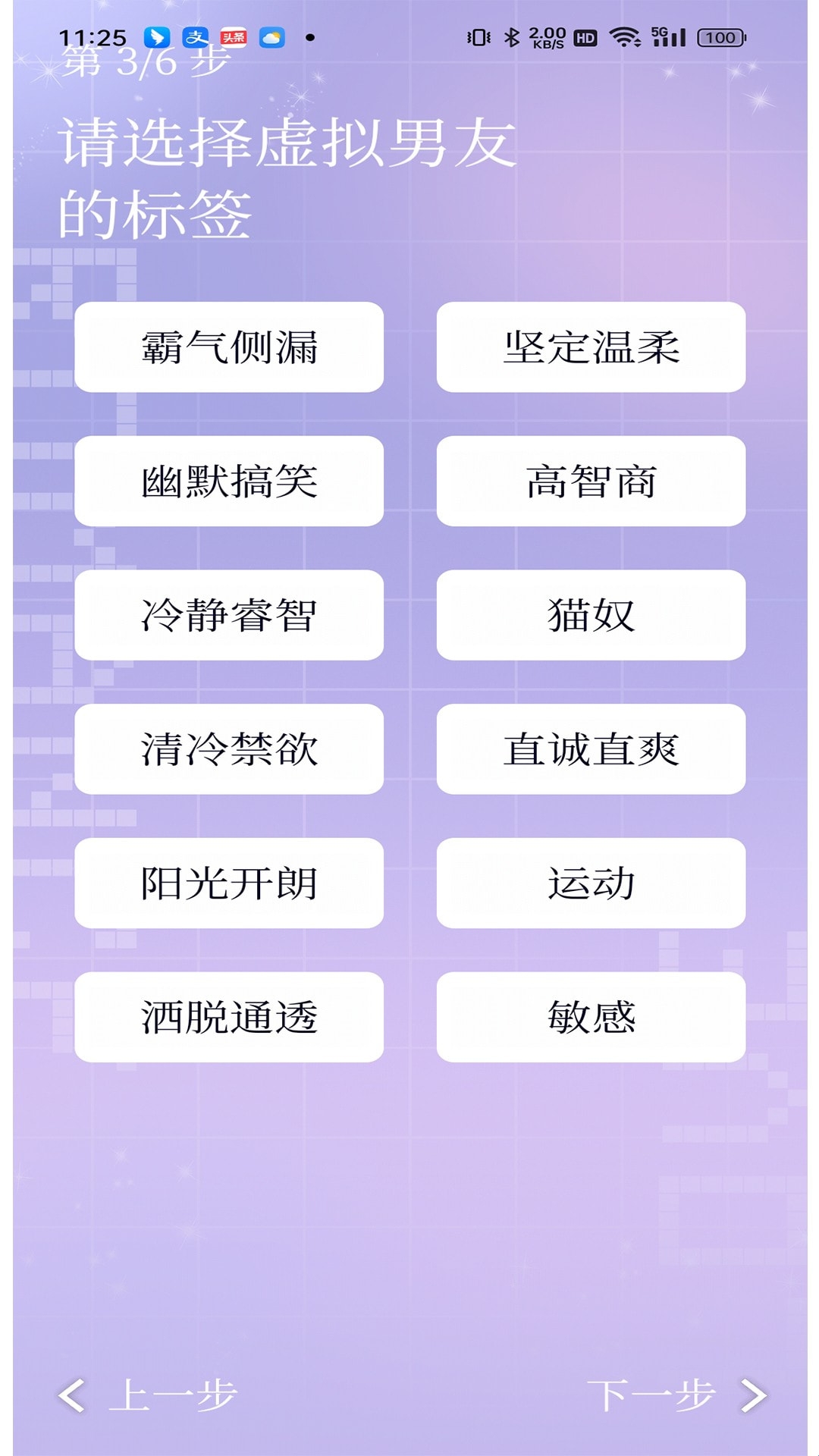Choose the 猫奴 tag
819x1456 pixels.
pos(591,615)
